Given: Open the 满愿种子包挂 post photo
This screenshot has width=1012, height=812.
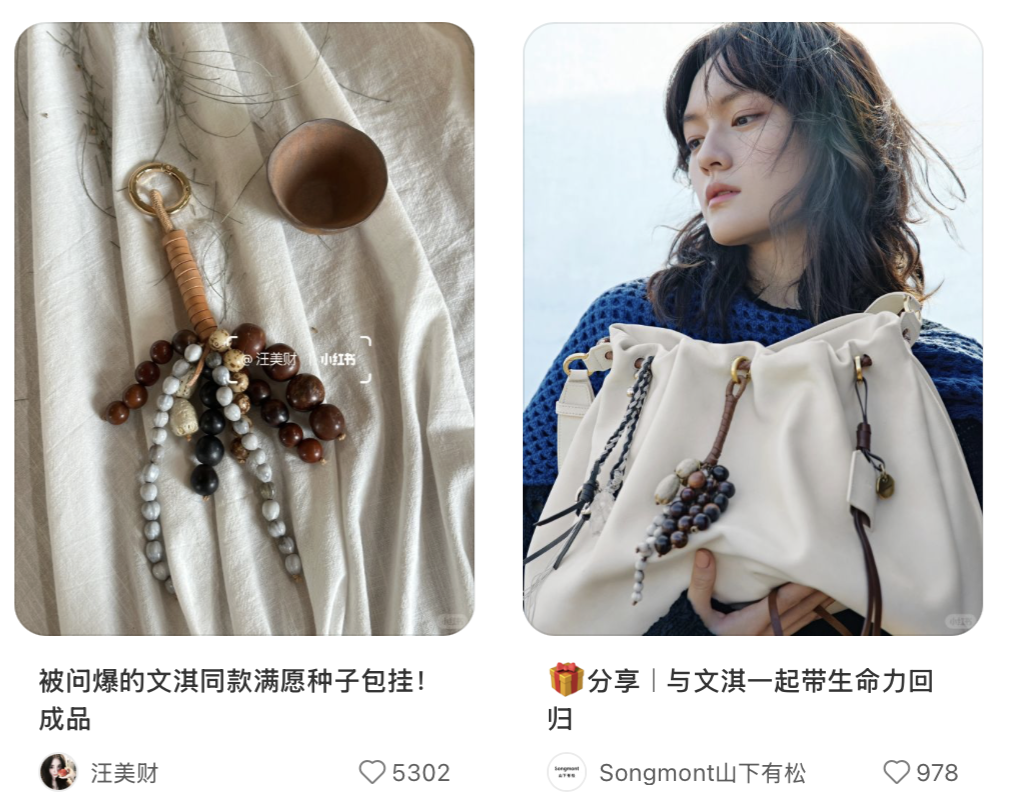Looking at the screenshot, I should point(244,329).
